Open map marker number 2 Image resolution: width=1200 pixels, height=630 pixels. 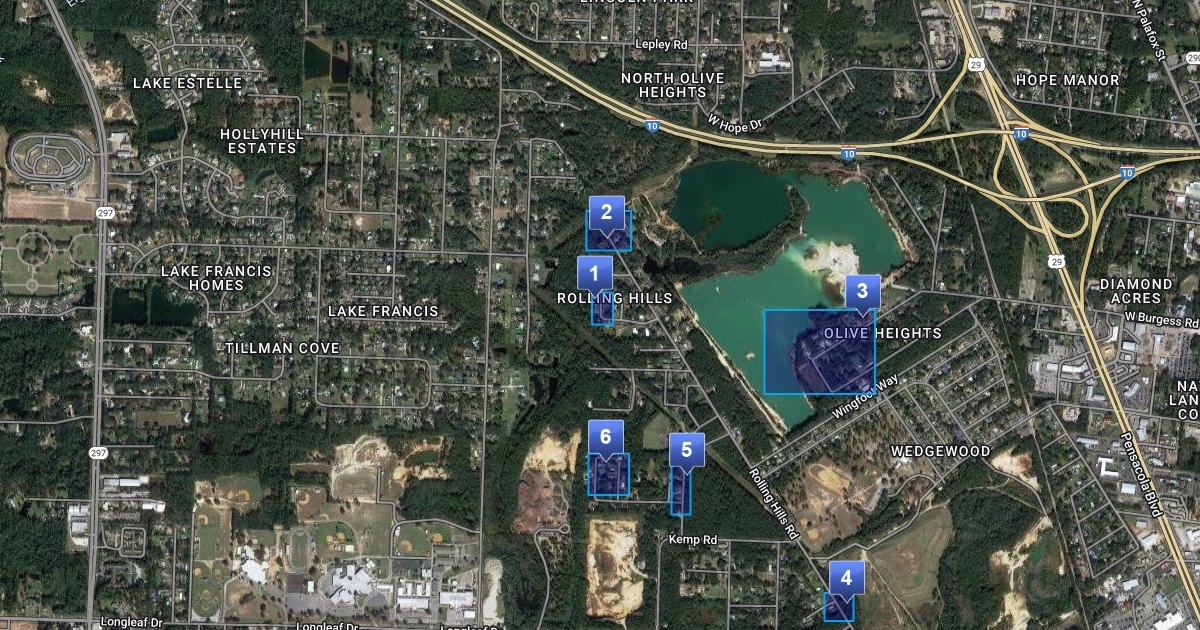[x=606, y=214]
